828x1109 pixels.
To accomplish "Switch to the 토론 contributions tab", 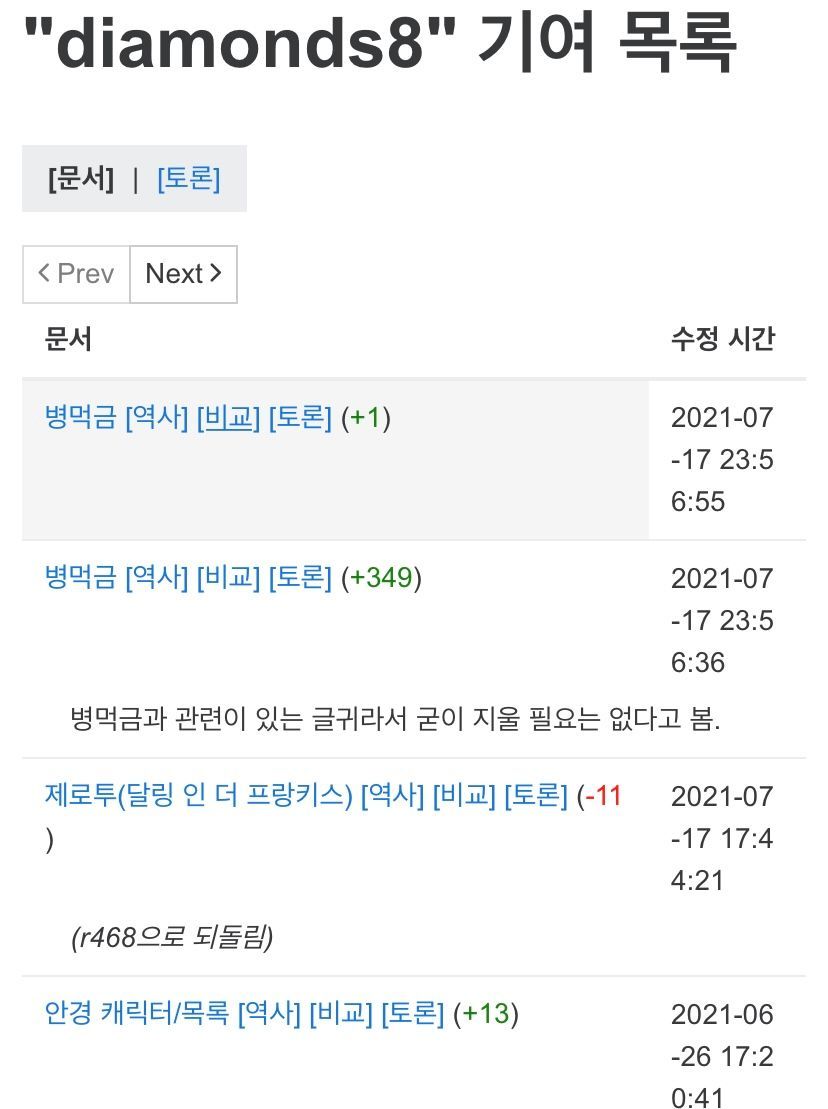I will coord(188,179).
